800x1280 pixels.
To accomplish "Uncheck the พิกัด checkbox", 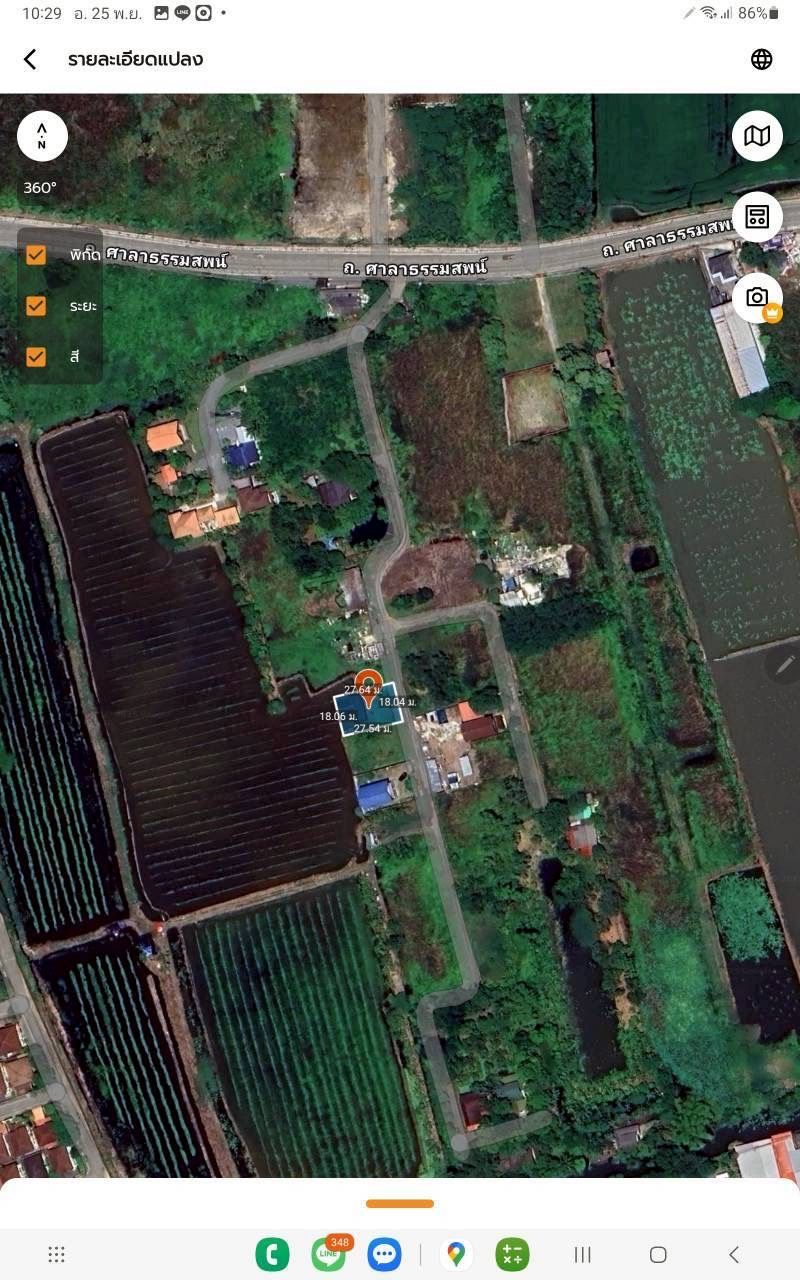I will tap(36, 255).
